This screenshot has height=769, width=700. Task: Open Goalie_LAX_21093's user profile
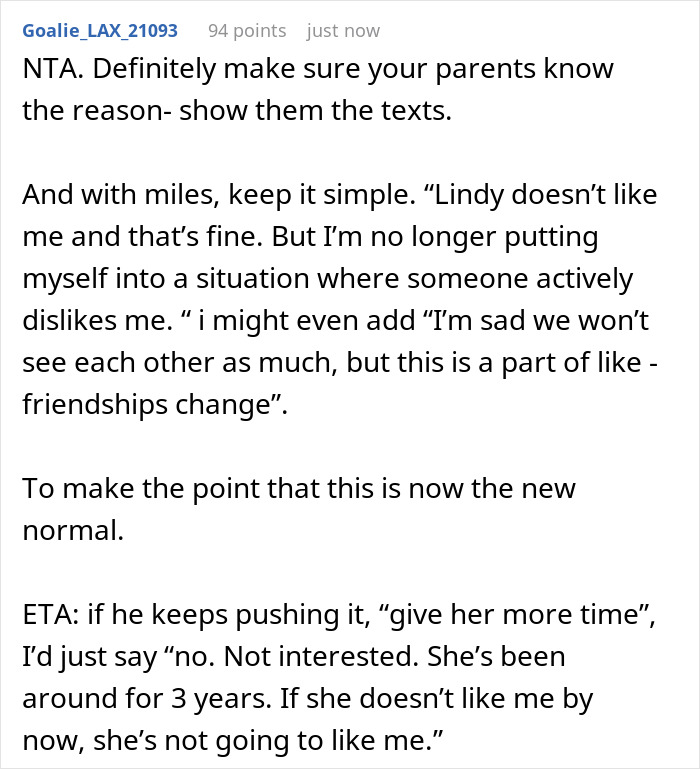click(x=100, y=31)
